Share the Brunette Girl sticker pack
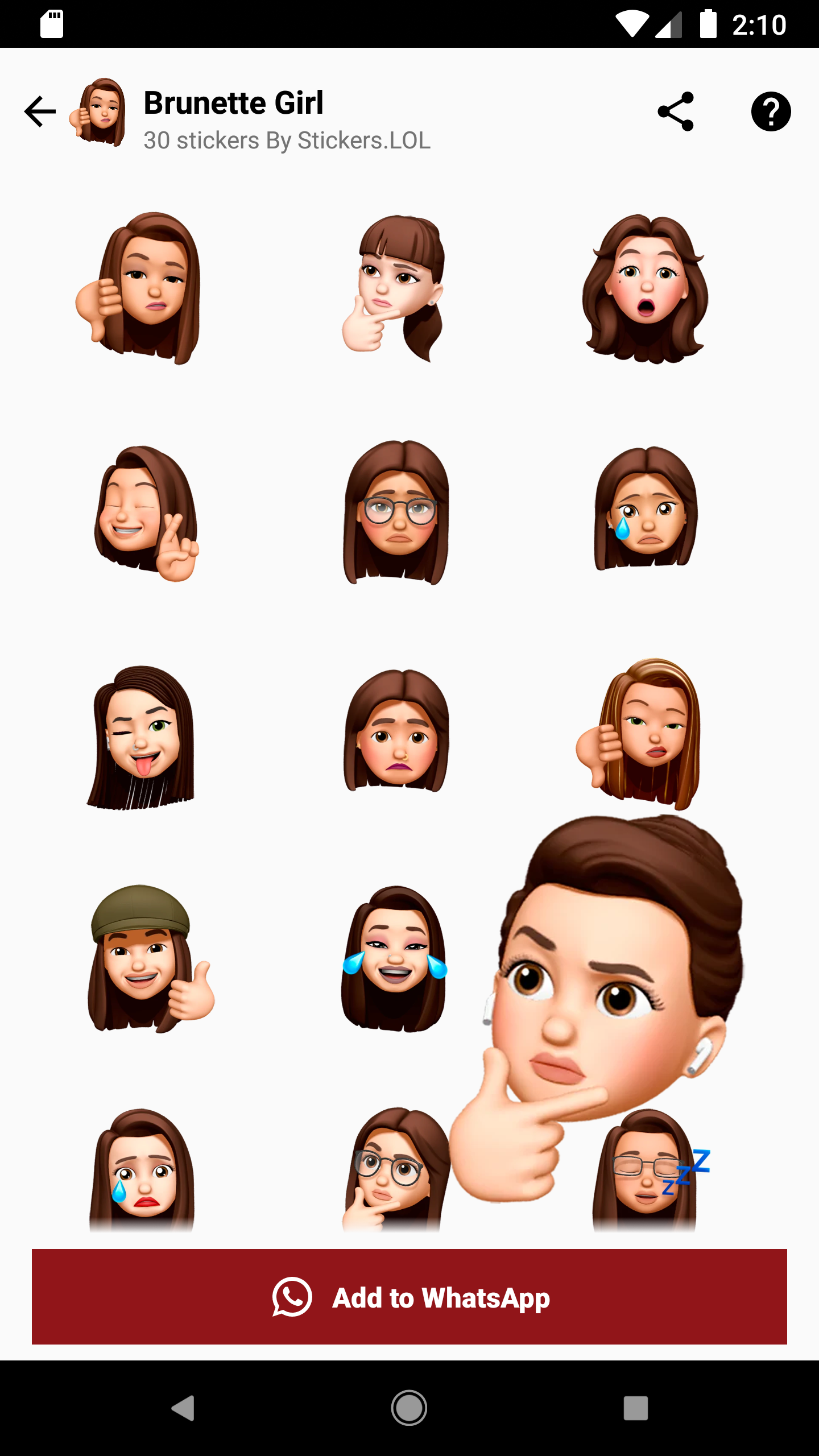The image size is (819, 1456). pyautogui.click(x=676, y=111)
